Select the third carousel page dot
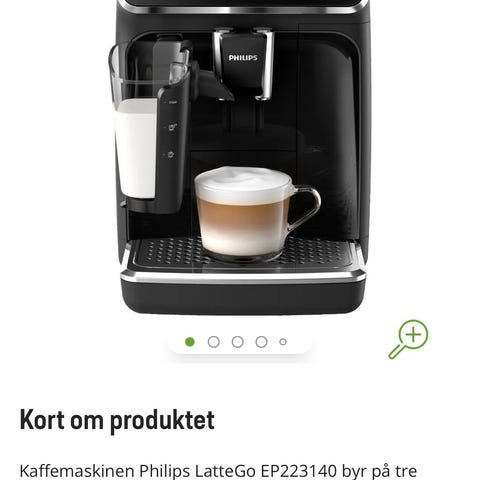This screenshot has width=480, height=480. coord(238,342)
